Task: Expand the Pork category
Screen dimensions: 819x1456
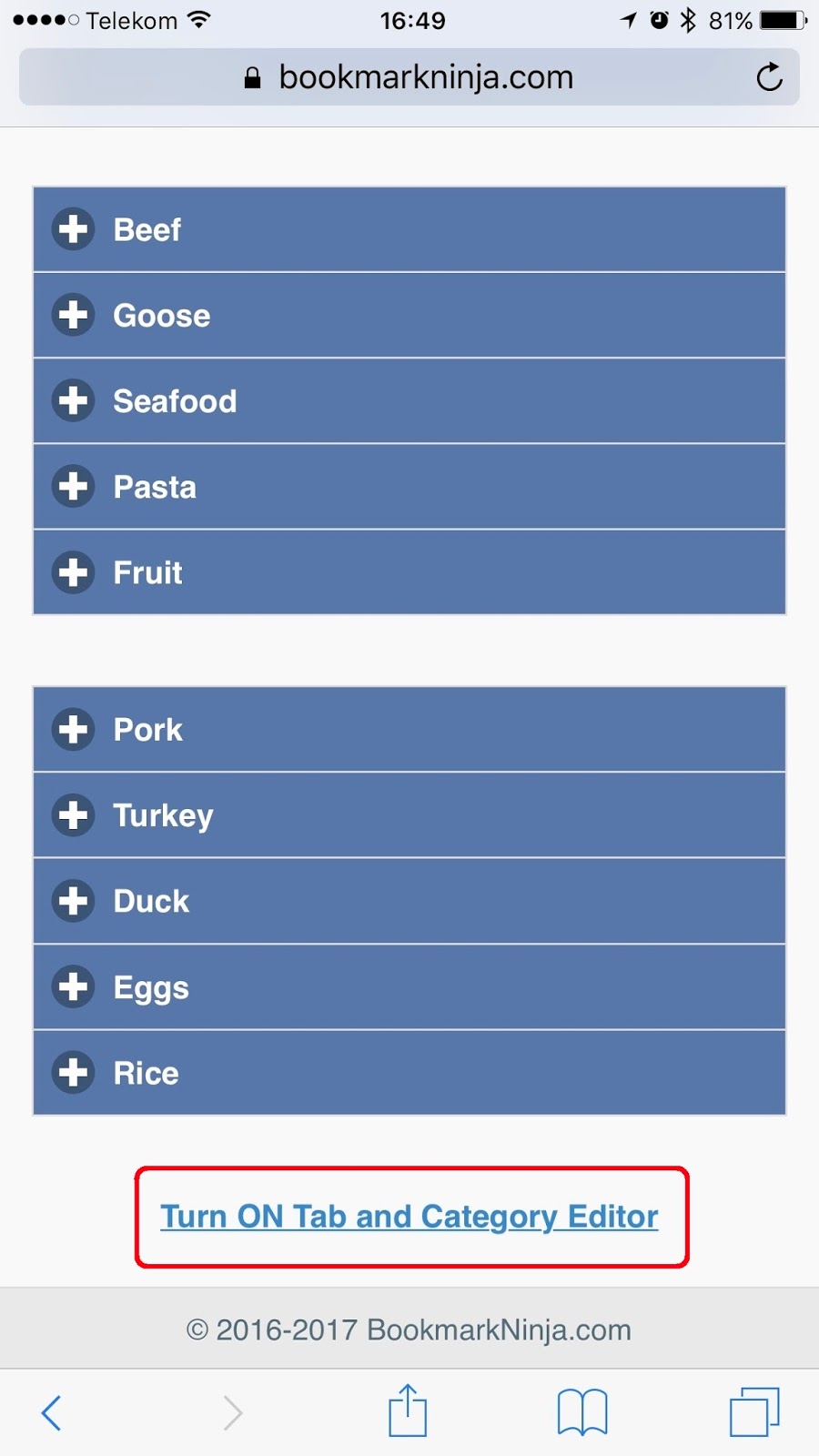Action: (x=73, y=729)
